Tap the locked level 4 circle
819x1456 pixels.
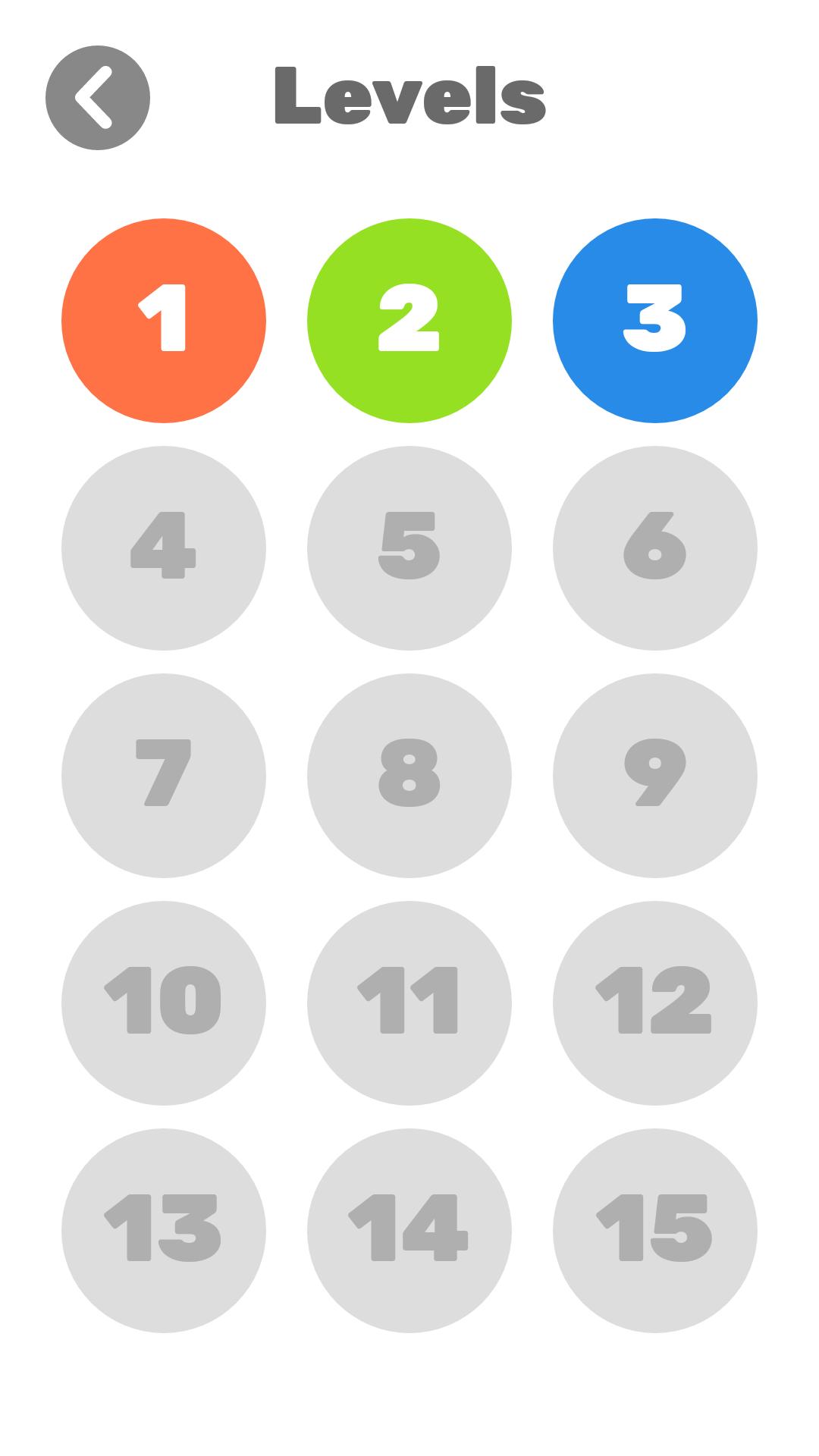164,548
